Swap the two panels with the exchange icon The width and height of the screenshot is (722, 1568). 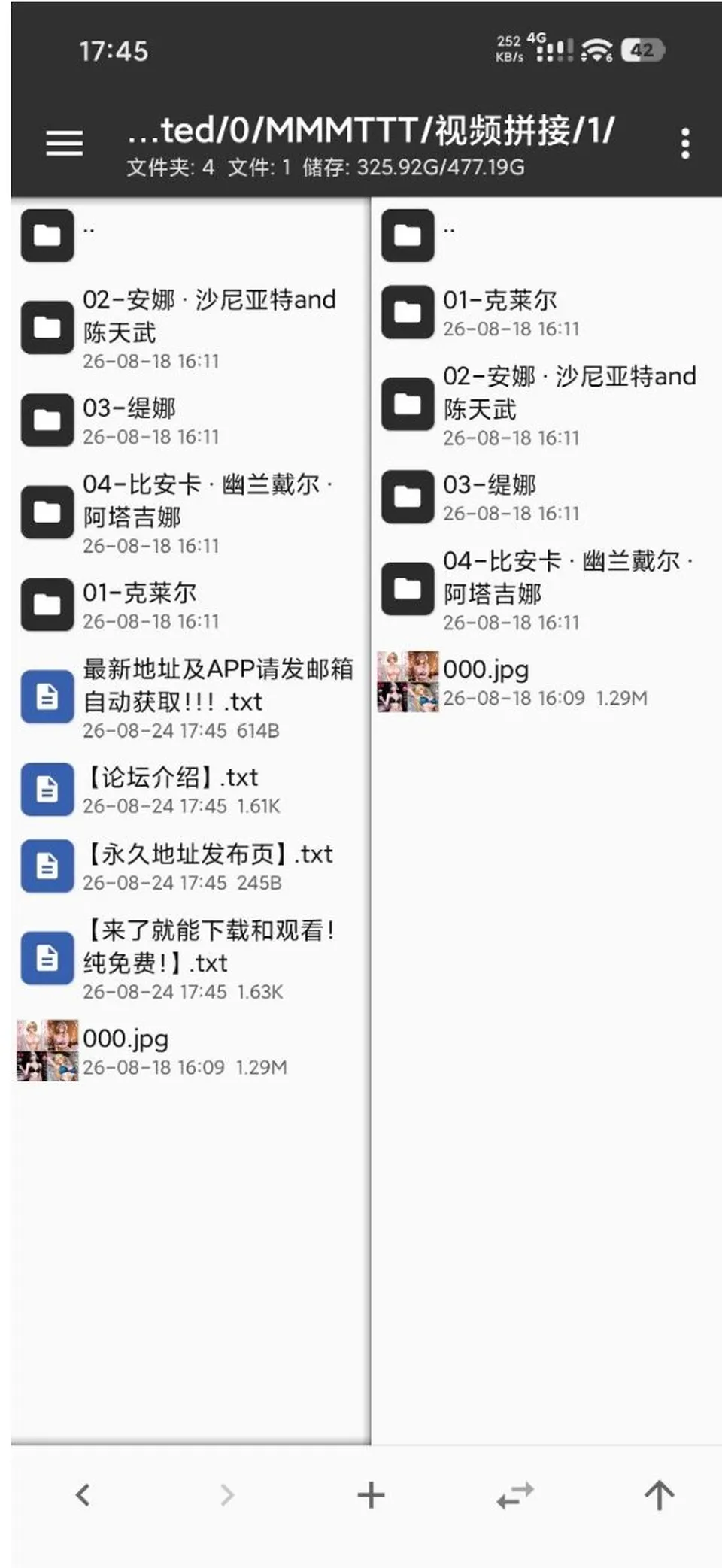pyautogui.click(x=515, y=1495)
